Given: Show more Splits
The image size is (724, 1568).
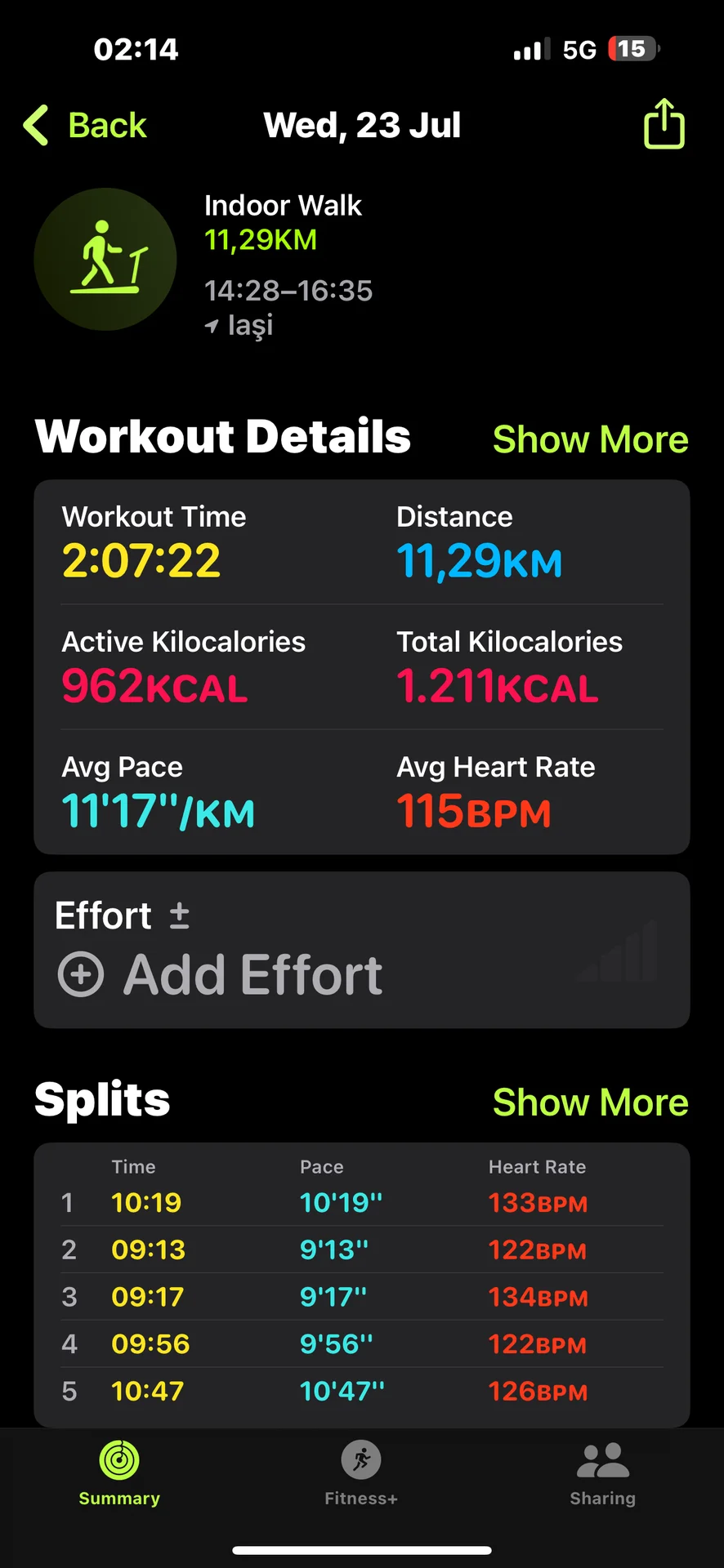Looking at the screenshot, I should pos(590,1102).
